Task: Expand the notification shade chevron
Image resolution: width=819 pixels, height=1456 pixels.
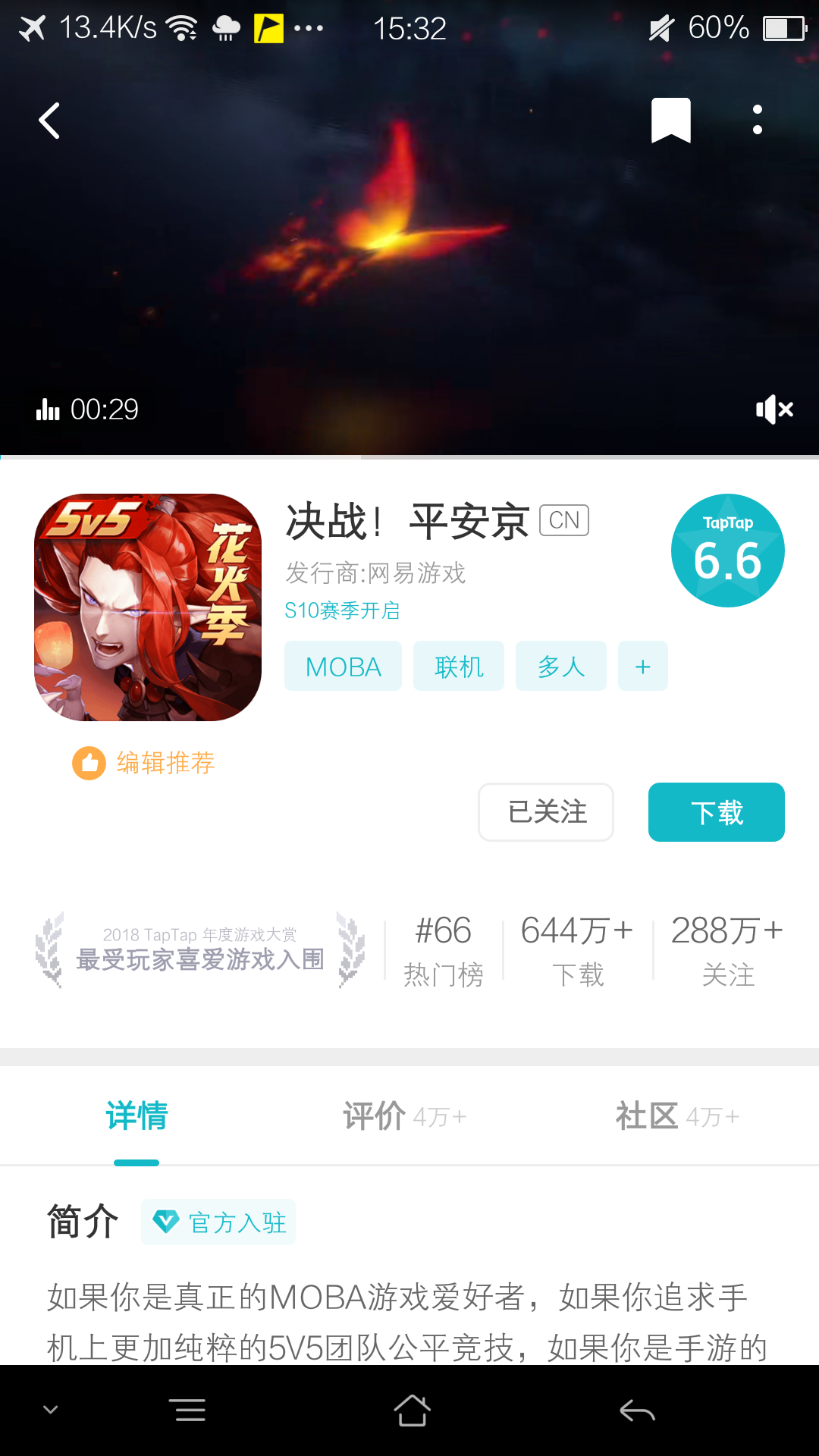Action: tap(50, 1409)
